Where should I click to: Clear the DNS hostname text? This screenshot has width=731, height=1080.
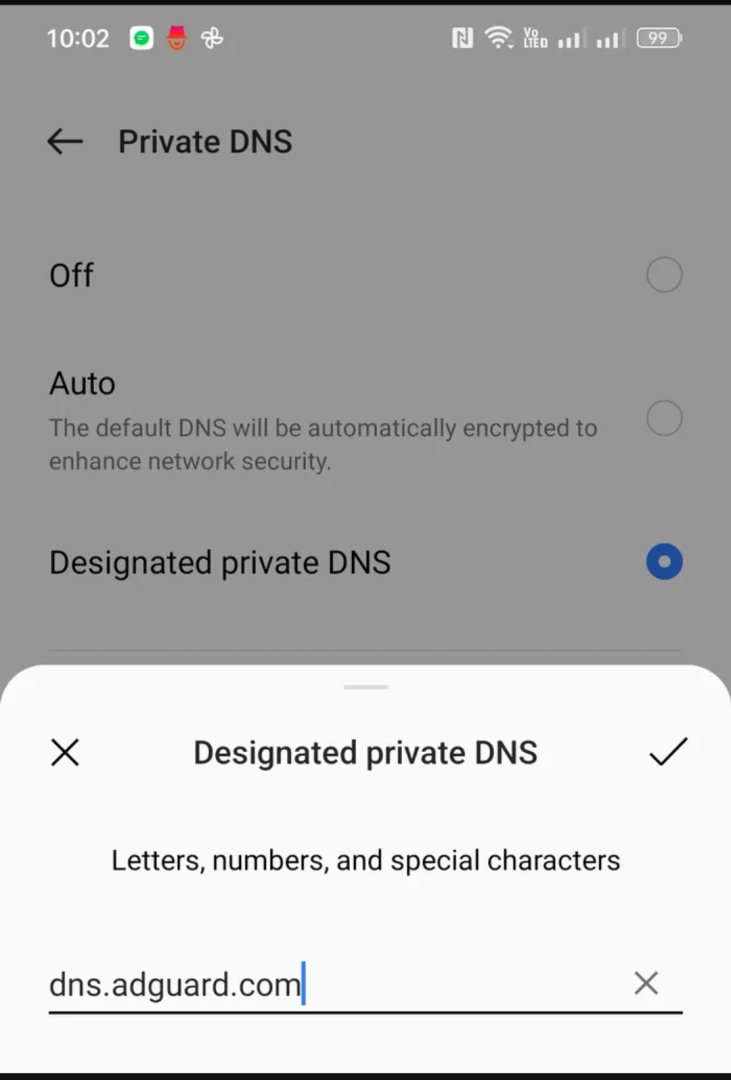tap(646, 983)
